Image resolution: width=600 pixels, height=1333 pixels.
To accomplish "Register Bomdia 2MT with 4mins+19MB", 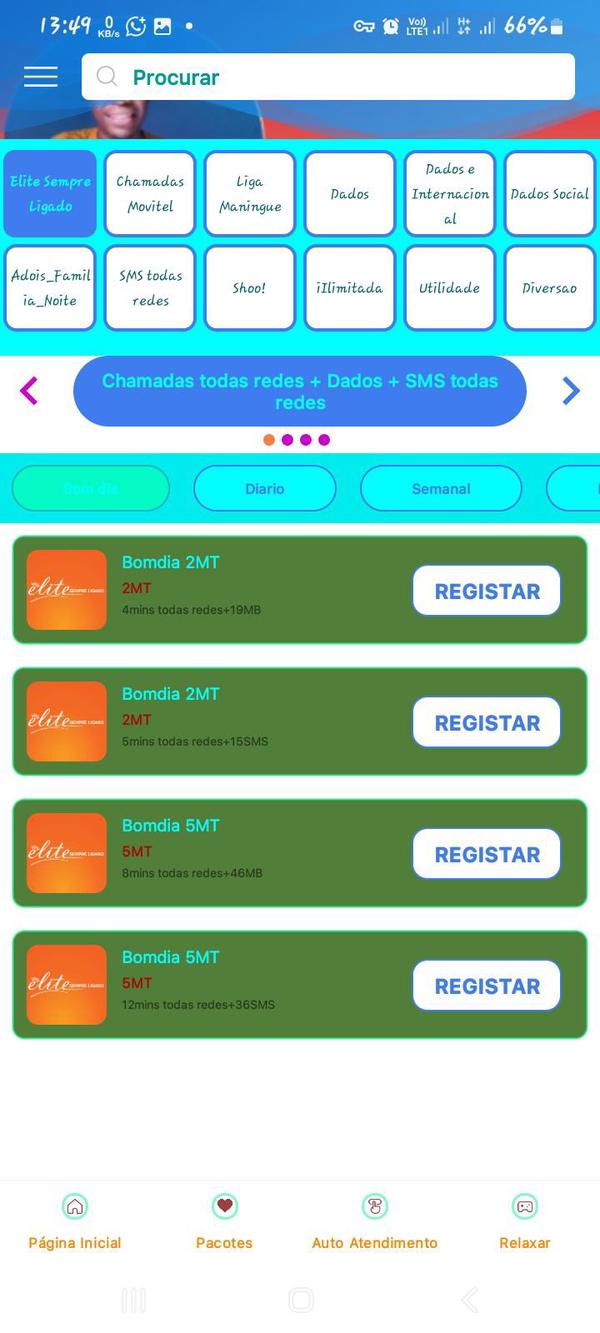I will click(x=487, y=591).
